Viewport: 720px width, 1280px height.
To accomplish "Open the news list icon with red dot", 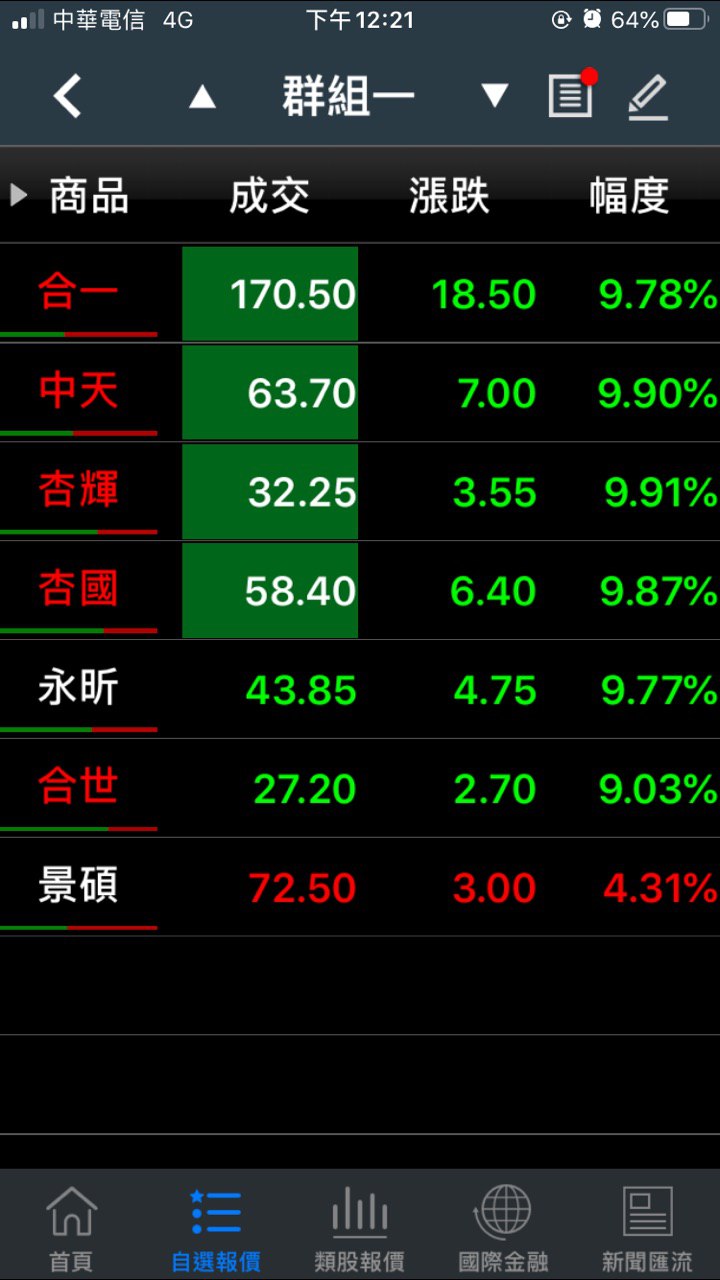I will 571,96.
